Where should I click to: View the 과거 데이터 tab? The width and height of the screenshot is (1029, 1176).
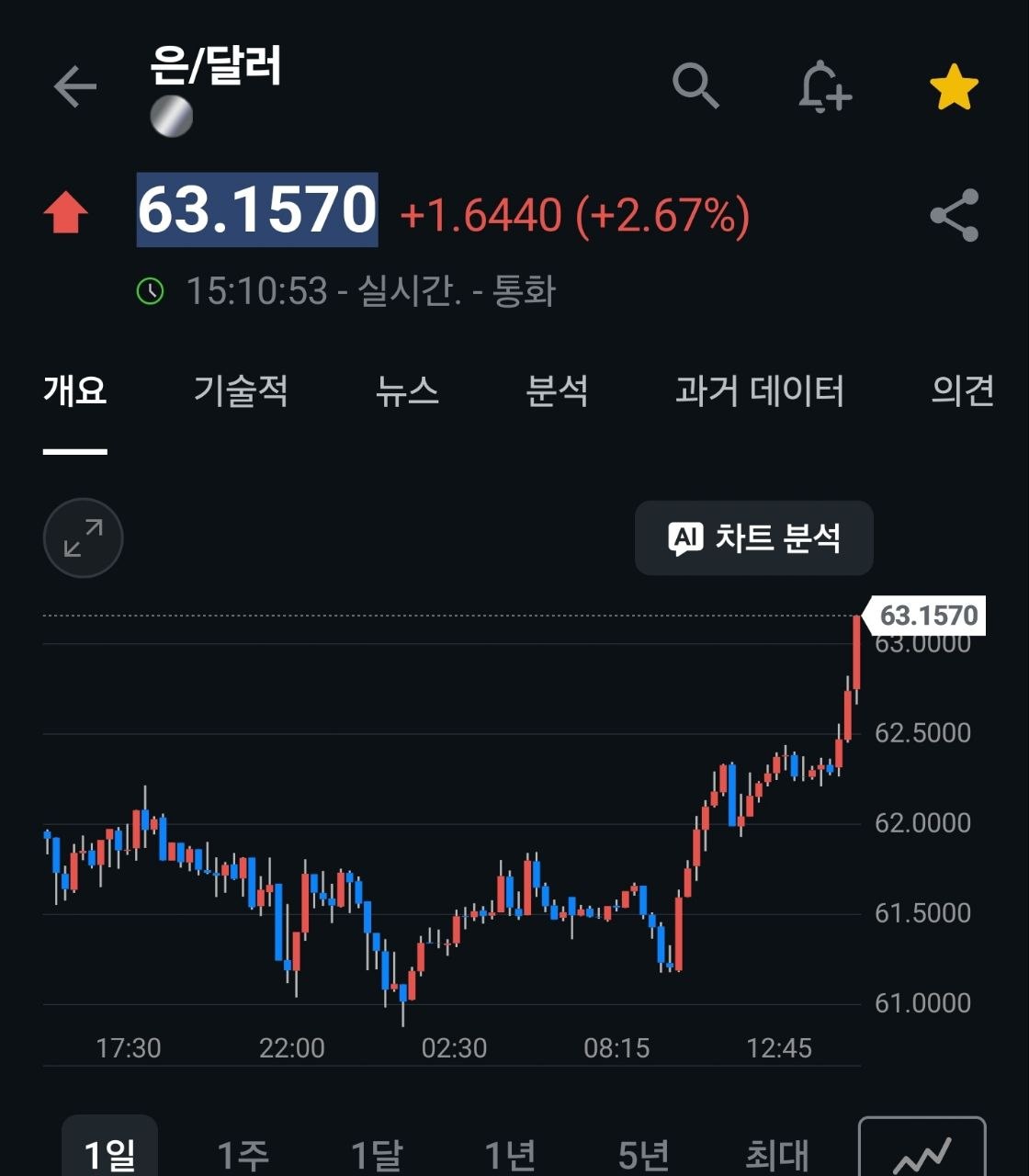[760, 391]
